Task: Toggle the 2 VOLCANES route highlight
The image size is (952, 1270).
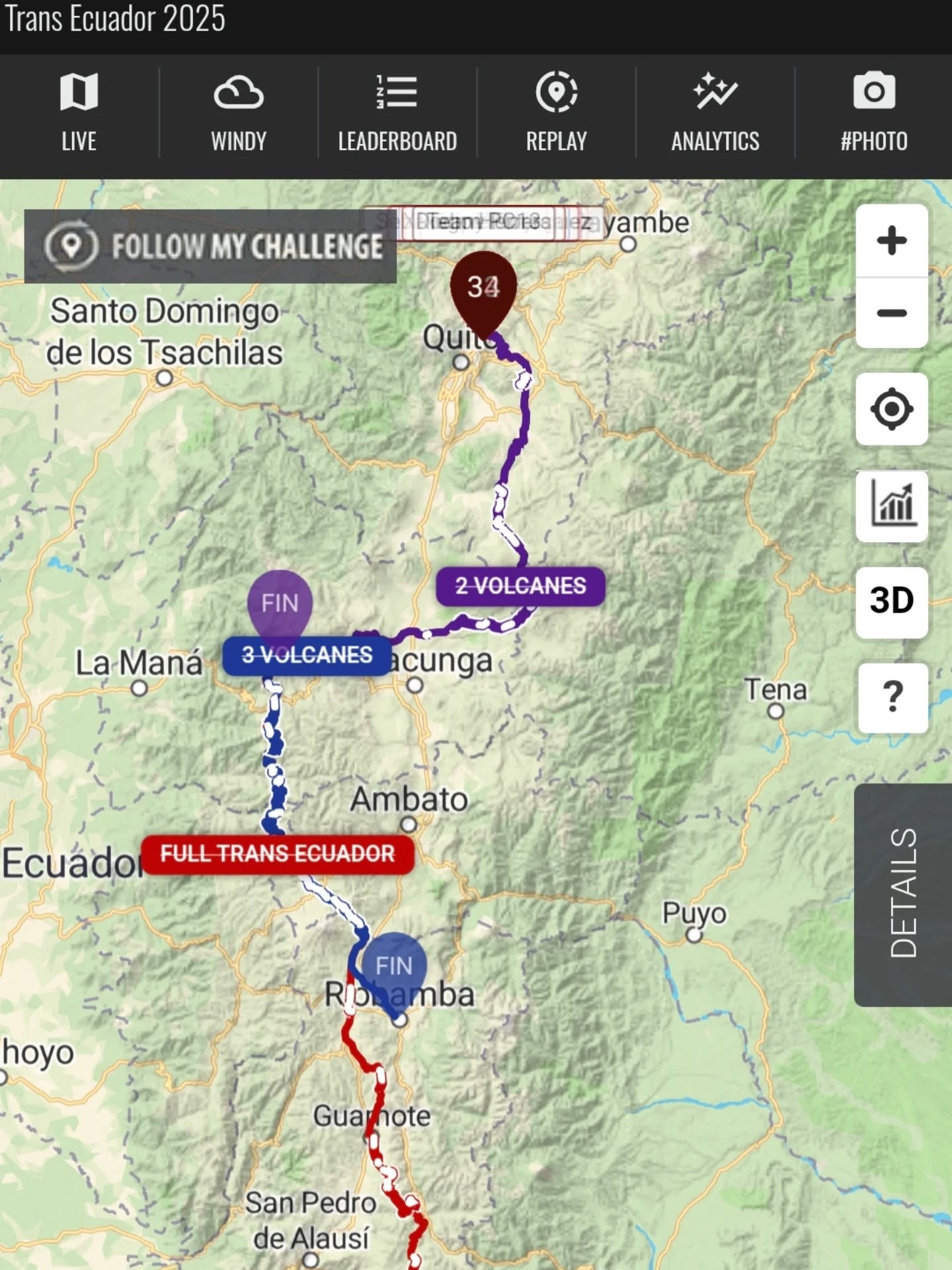Action: (520, 585)
